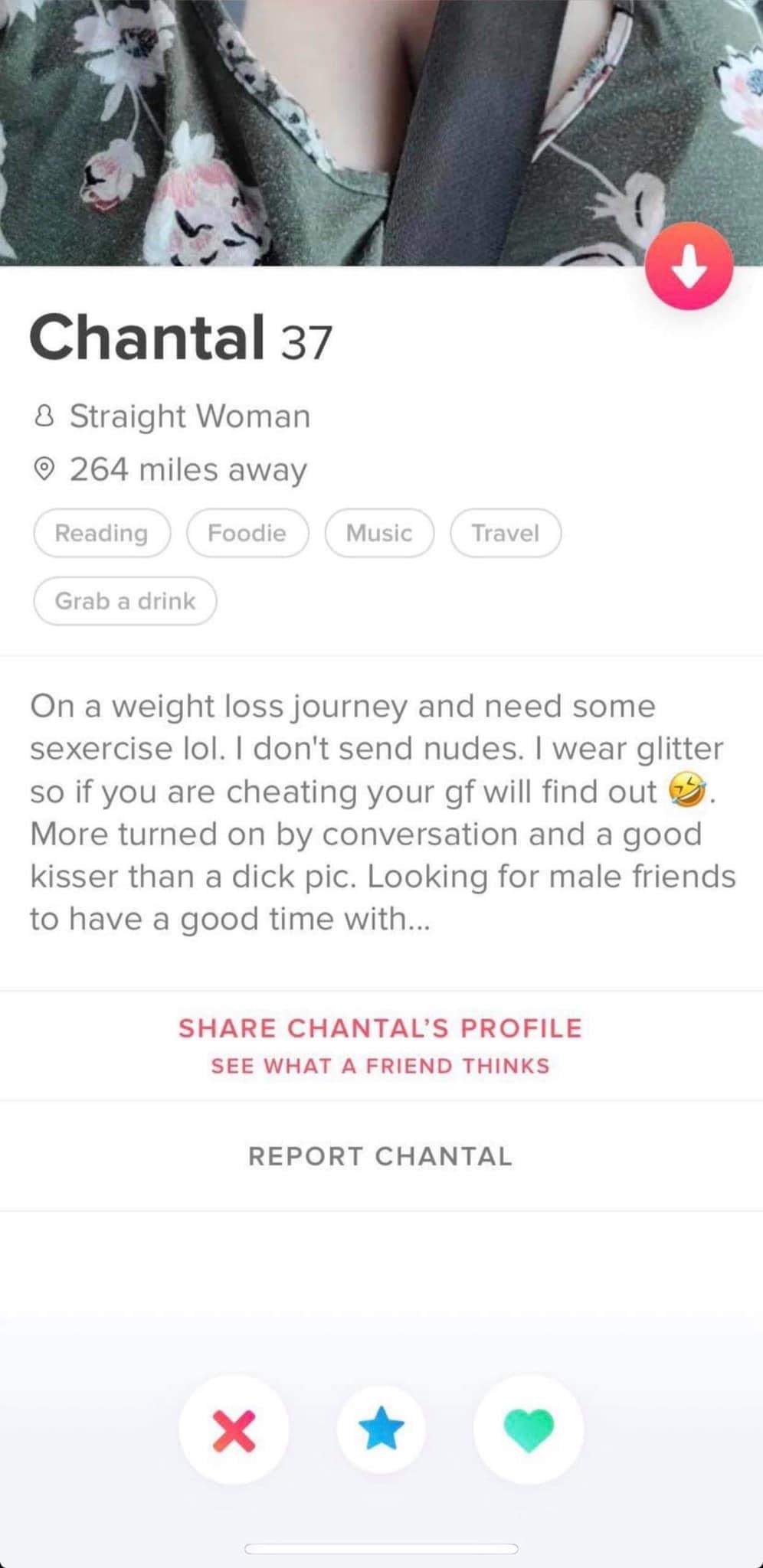
Task: Pass with the red X button
Action: pyautogui.click(x=234, y=1429)
